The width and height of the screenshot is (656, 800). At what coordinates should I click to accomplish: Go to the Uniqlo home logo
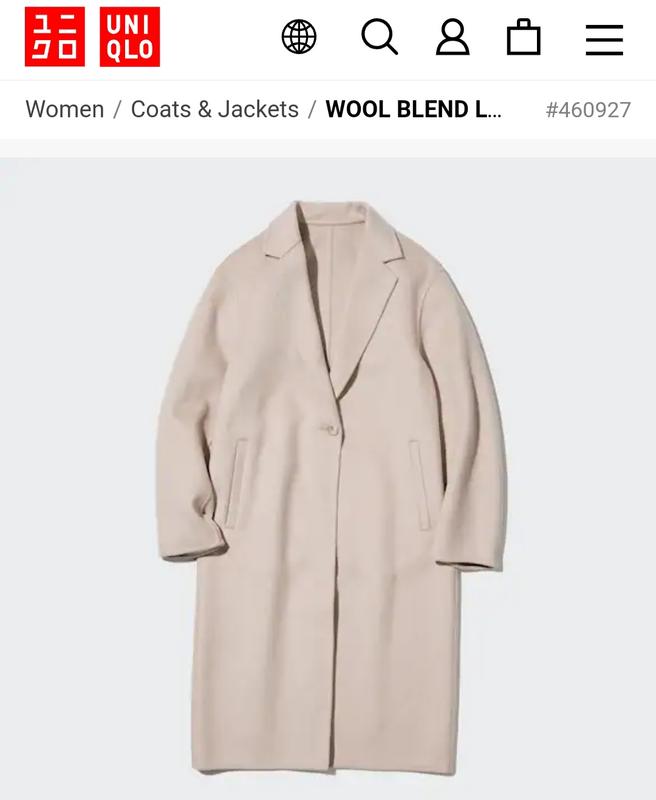92,37
